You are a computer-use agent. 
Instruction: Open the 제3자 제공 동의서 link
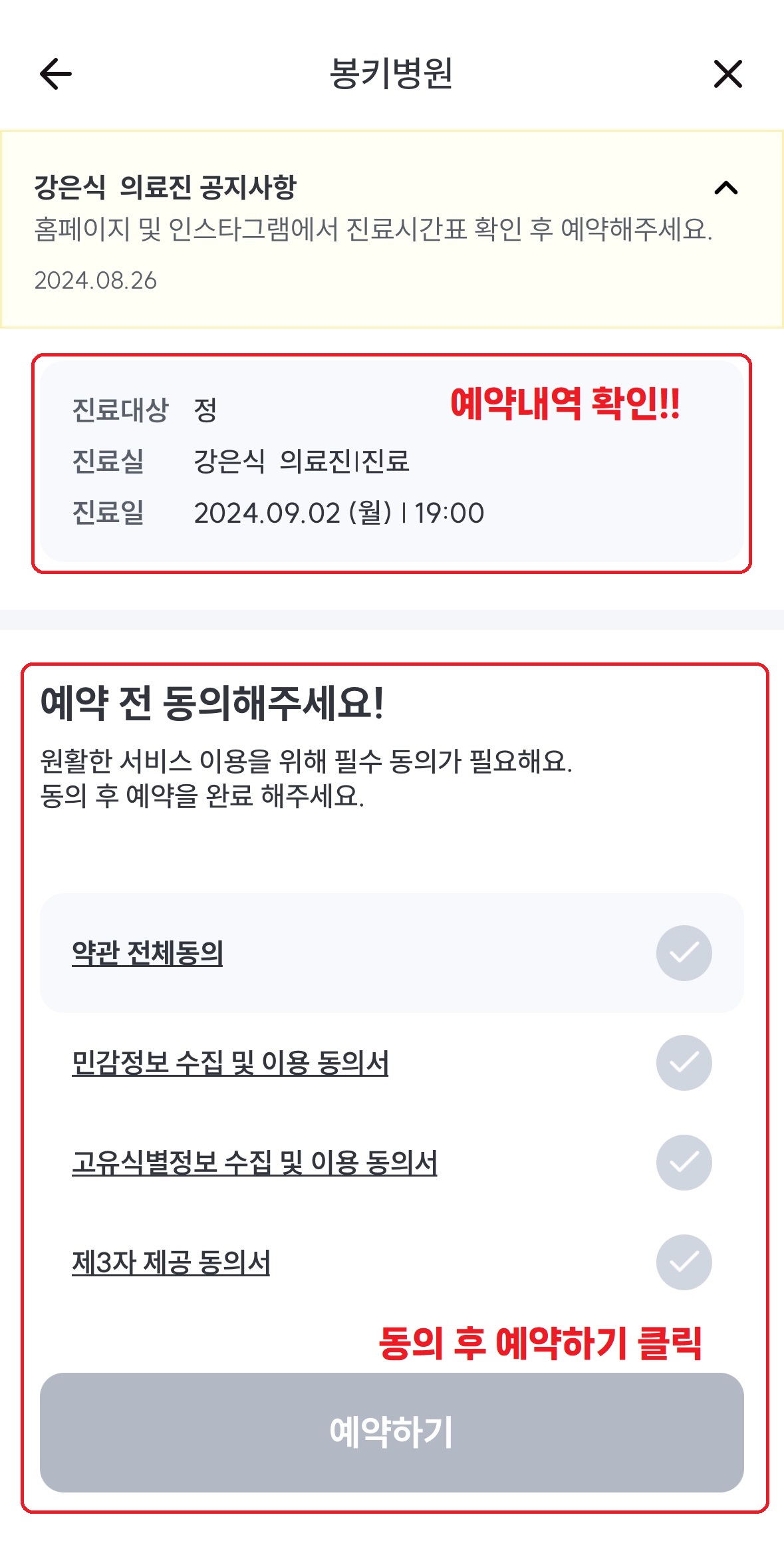tap(171, 1262)
